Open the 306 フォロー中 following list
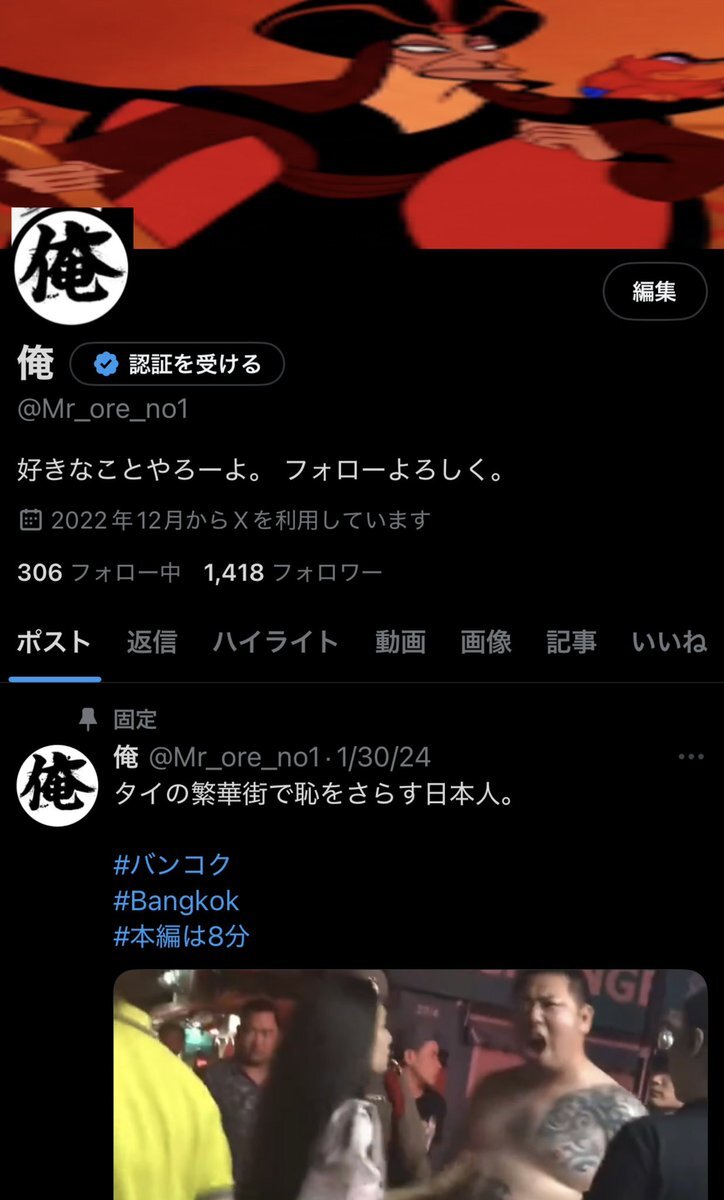The width and height of the screenshot is (724, 1200). (x=98, y=573)
